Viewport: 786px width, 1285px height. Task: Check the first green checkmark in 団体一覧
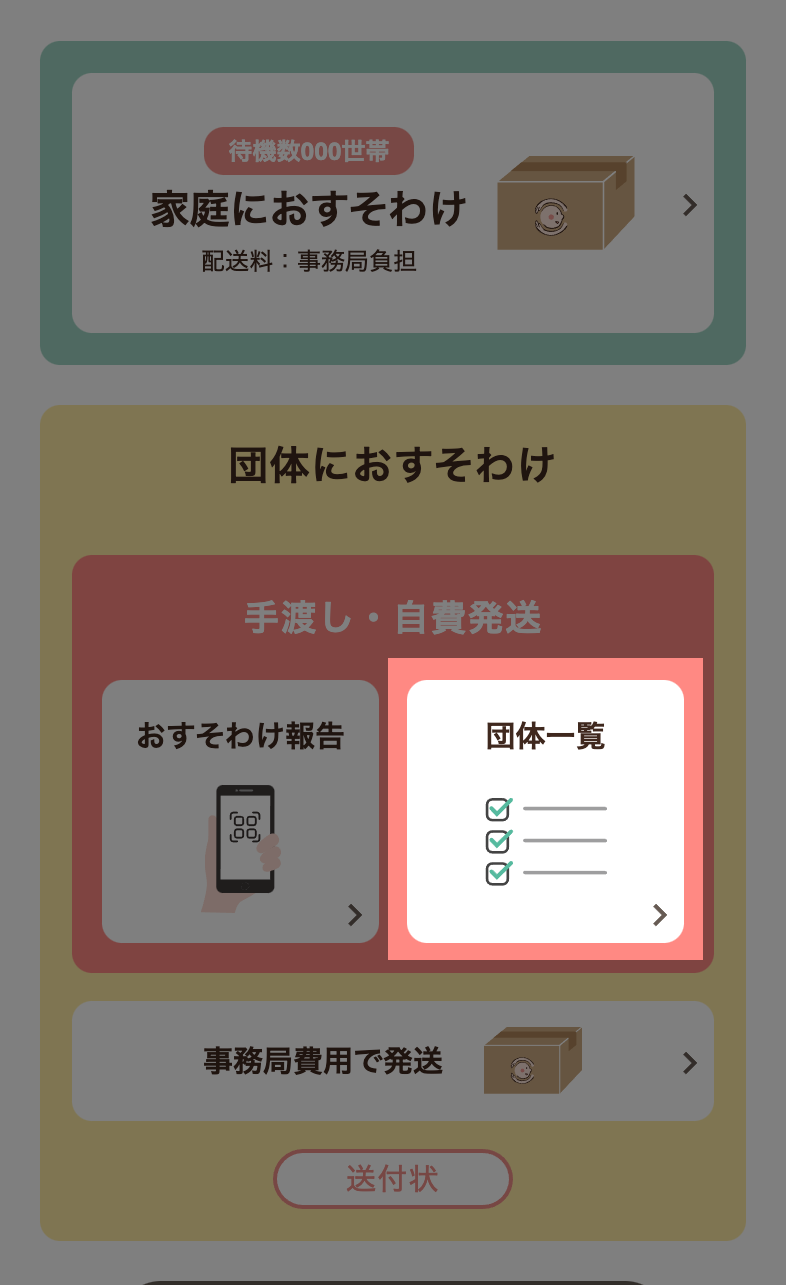pos(498,809)
